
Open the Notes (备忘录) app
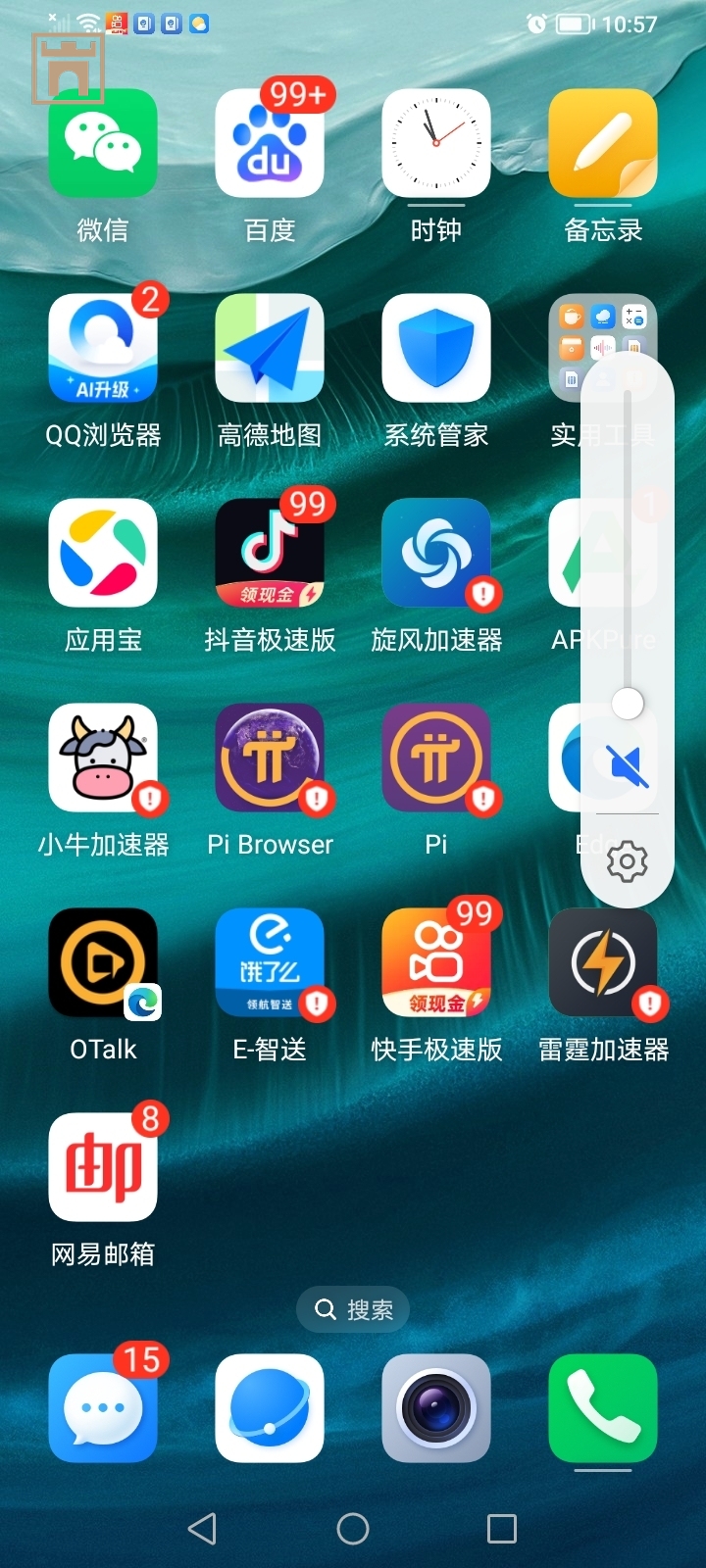click(603, 143)
